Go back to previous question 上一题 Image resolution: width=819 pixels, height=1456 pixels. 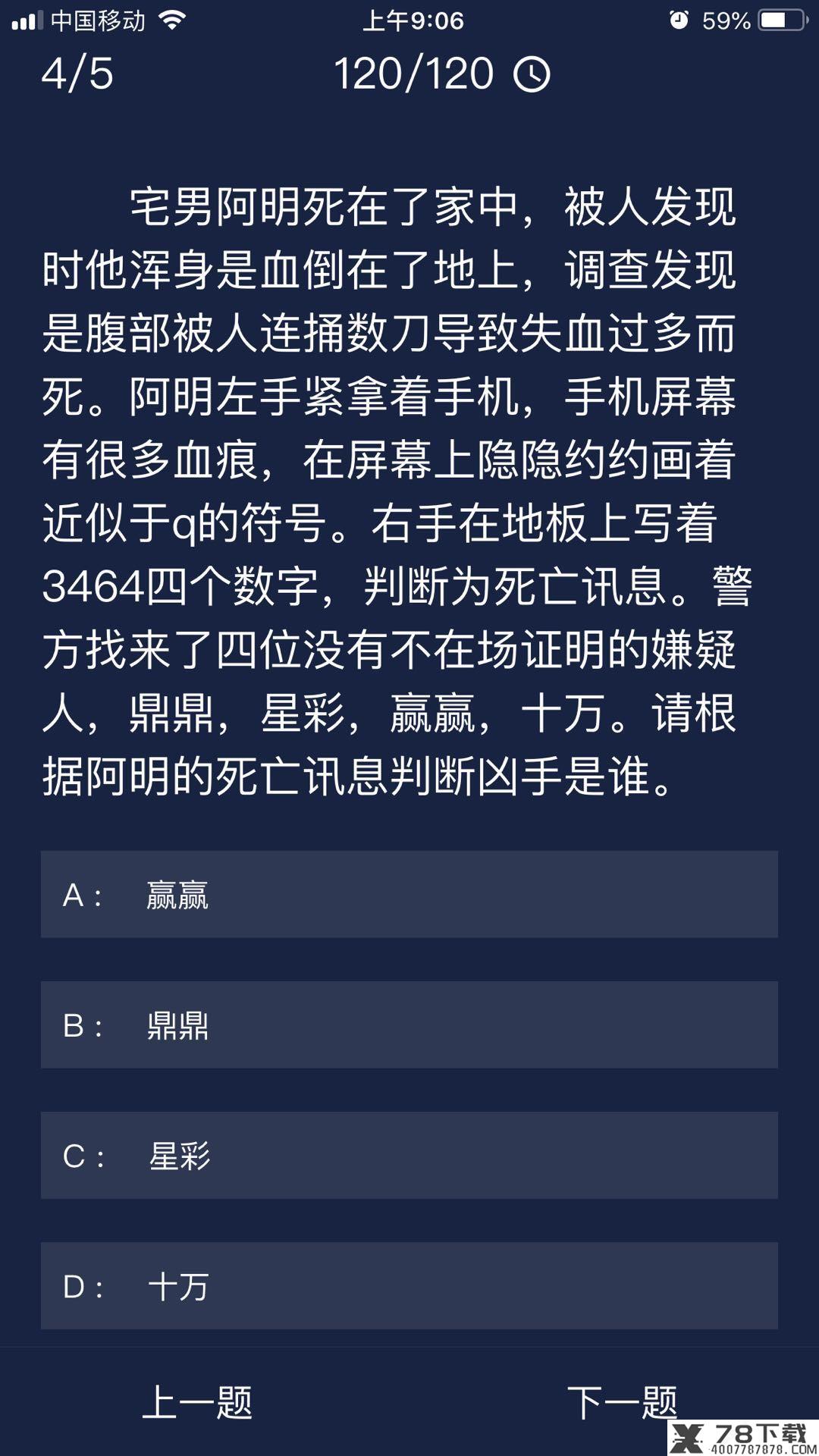point(197,1403)
